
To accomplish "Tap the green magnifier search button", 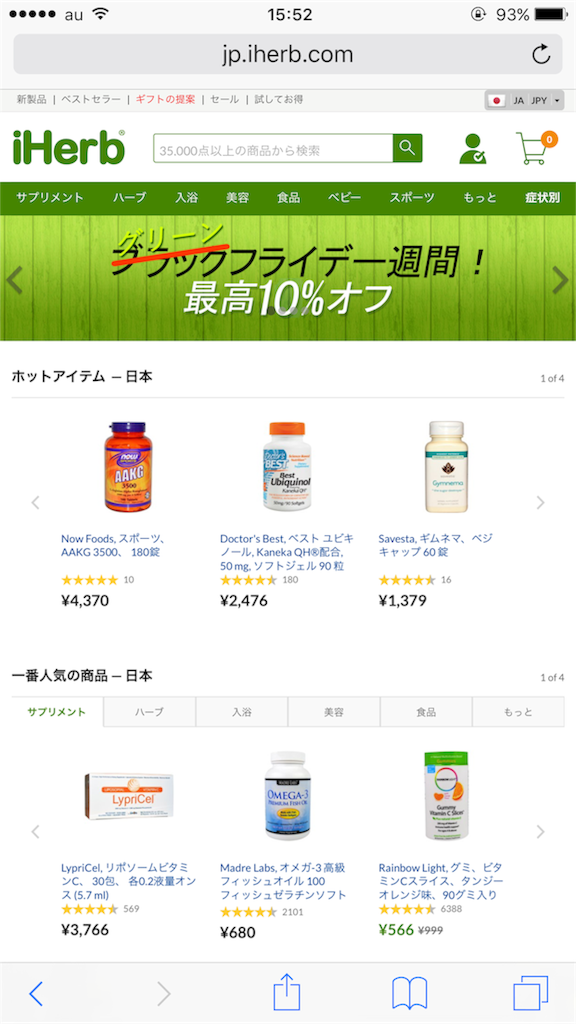I will coord(408,148).
